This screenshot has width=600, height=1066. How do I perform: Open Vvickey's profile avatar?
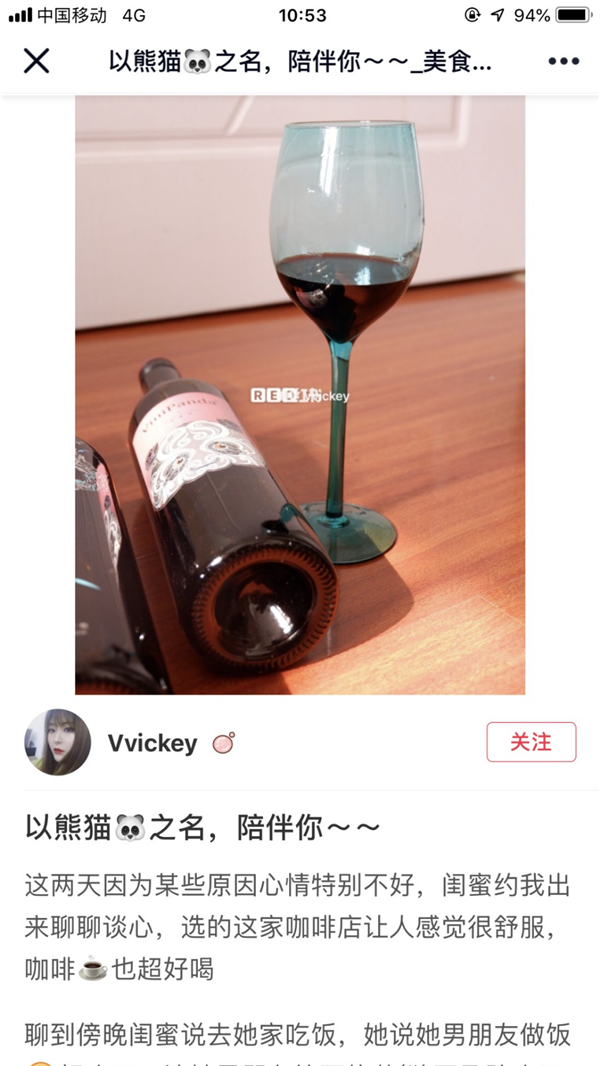[x=58, y=742]
